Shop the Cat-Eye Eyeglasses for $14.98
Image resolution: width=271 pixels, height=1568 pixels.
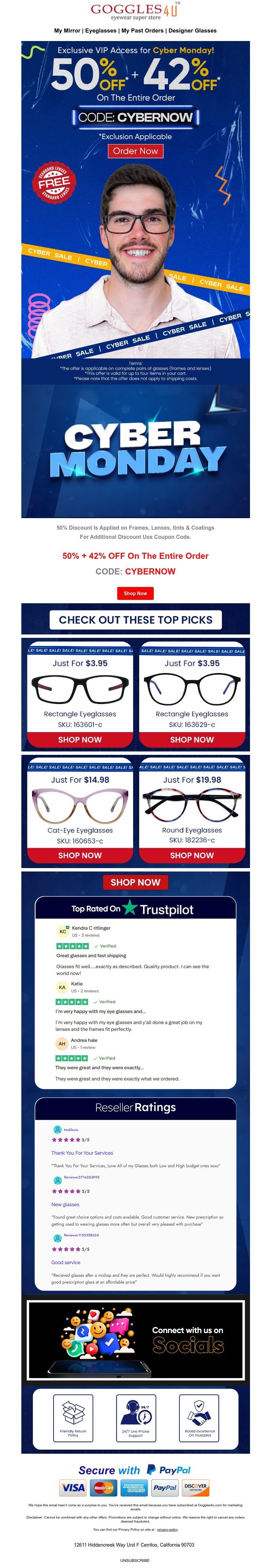pos(80,855)
